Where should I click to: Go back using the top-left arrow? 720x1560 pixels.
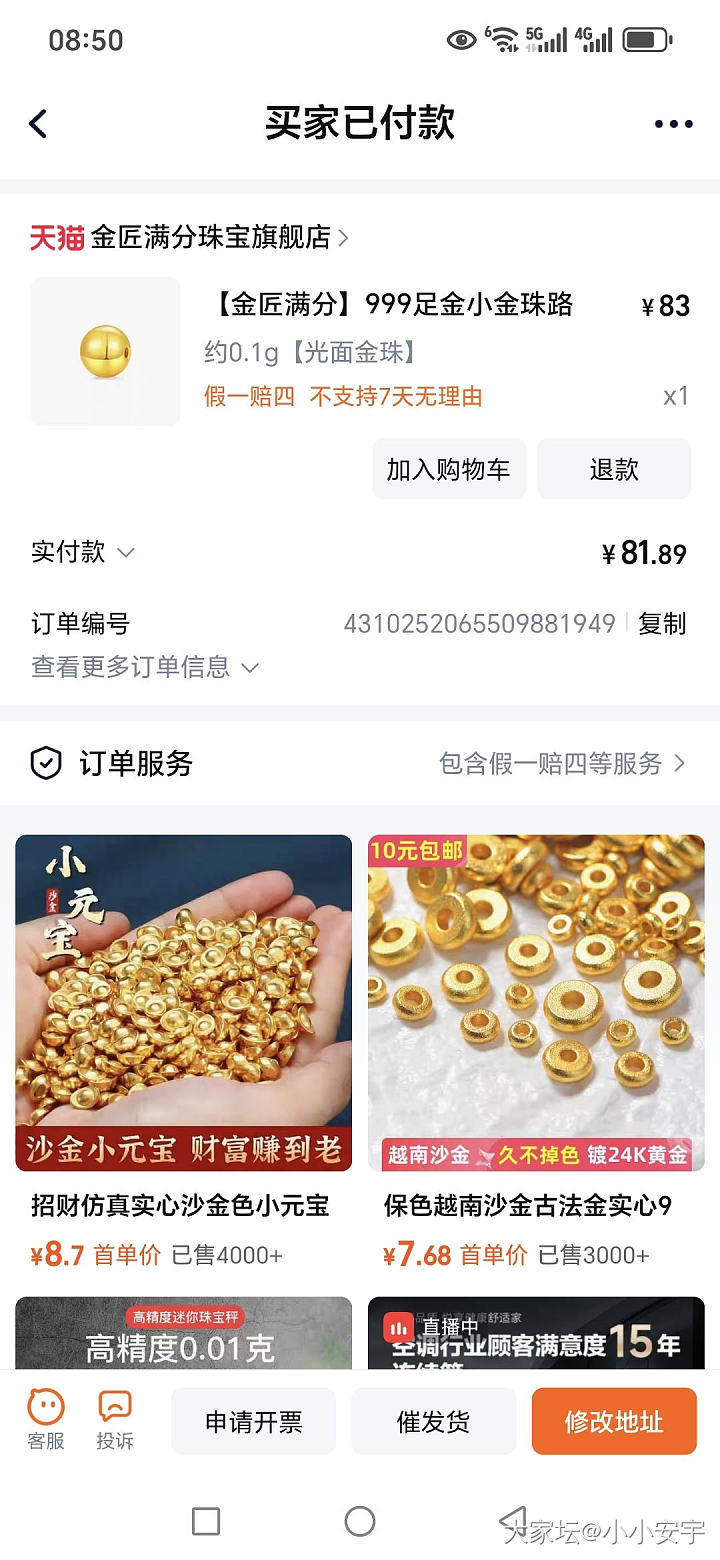coord(38,124)
